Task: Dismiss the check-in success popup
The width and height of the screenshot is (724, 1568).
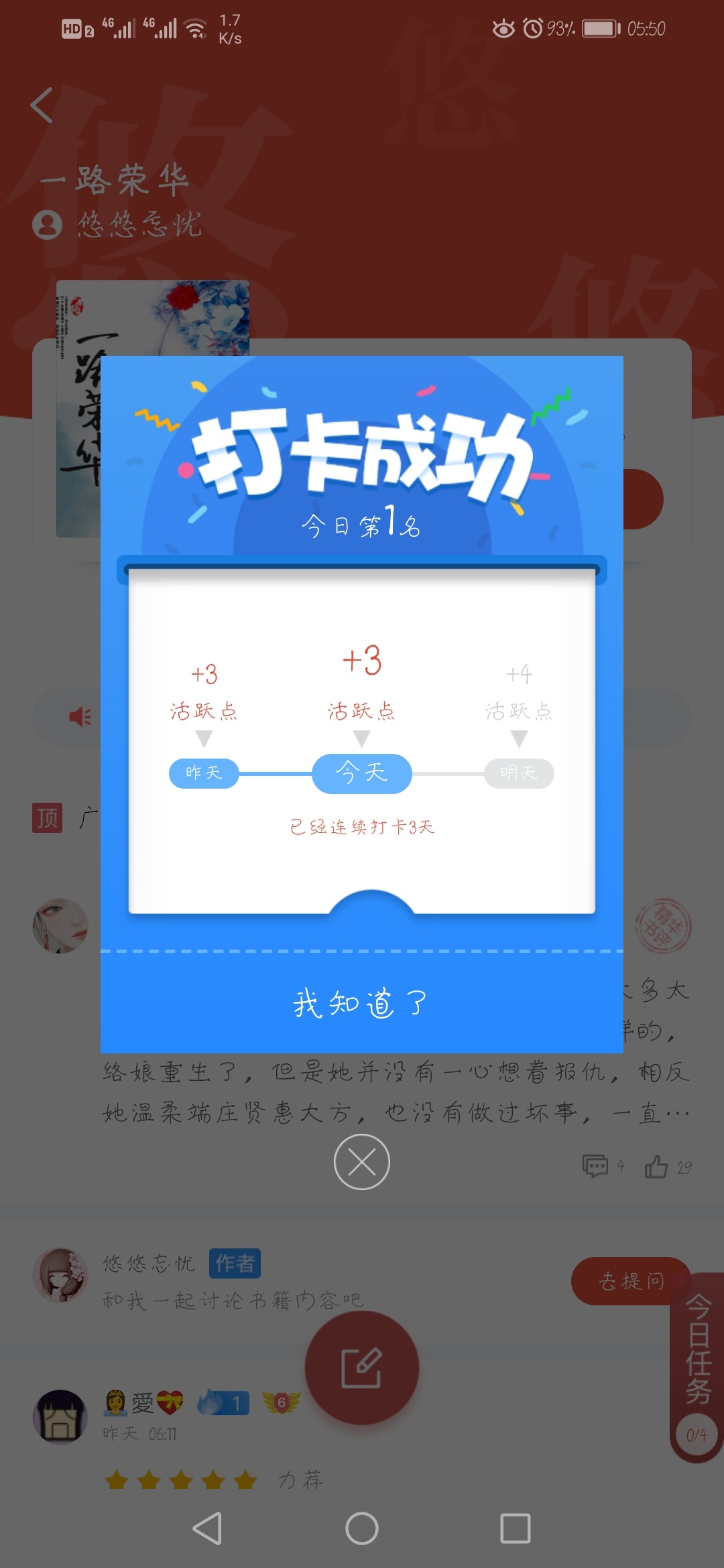Action: point(362,1162)
